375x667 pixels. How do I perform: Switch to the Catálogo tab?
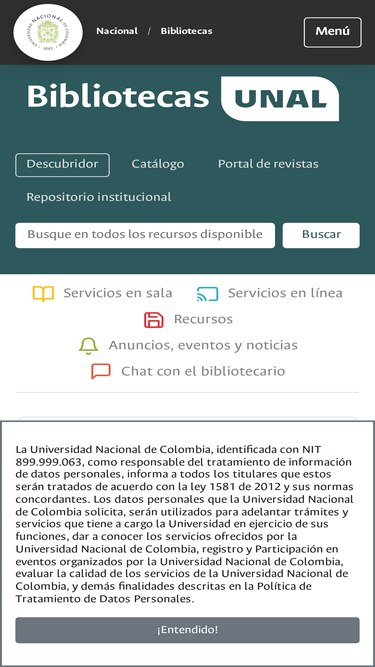click(x=158, y=164)
